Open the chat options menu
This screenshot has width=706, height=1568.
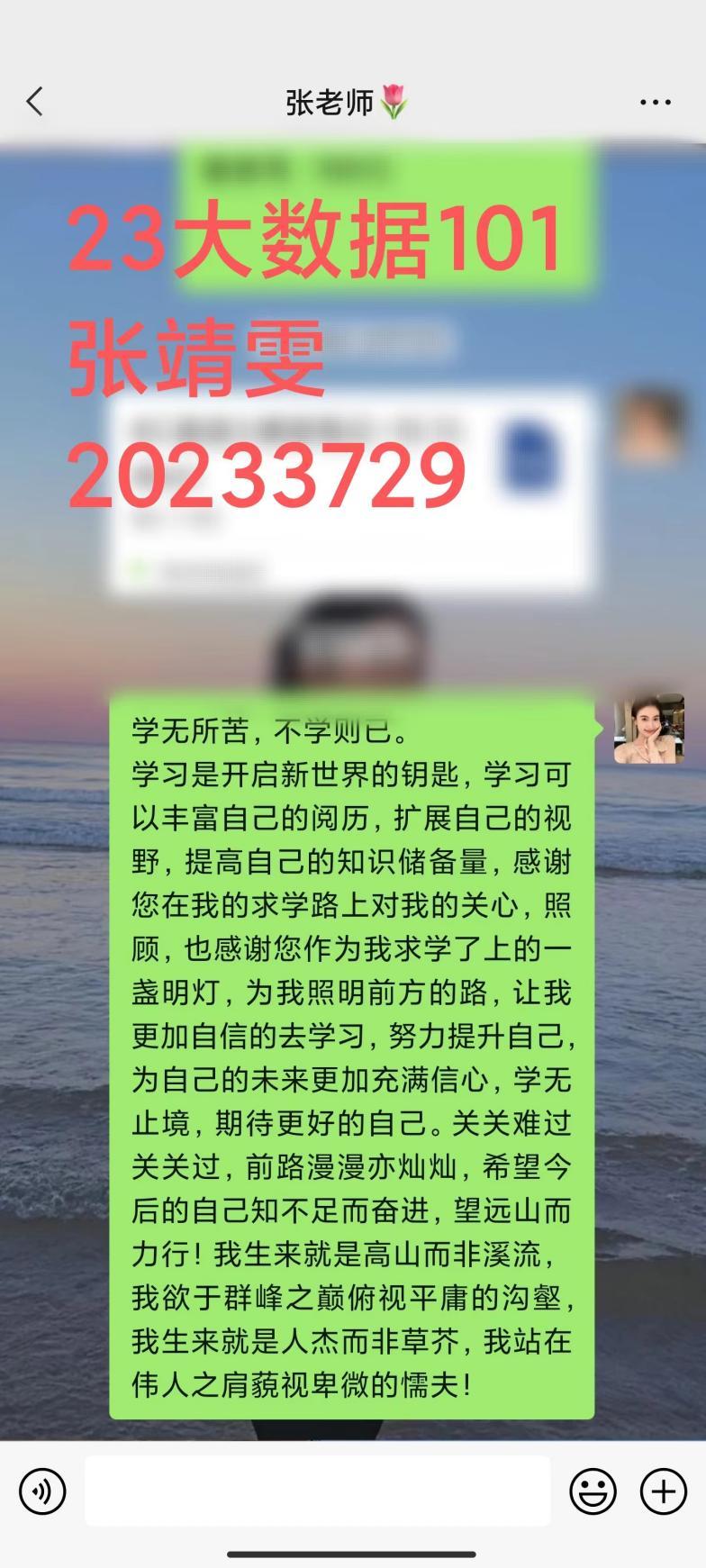655,103
